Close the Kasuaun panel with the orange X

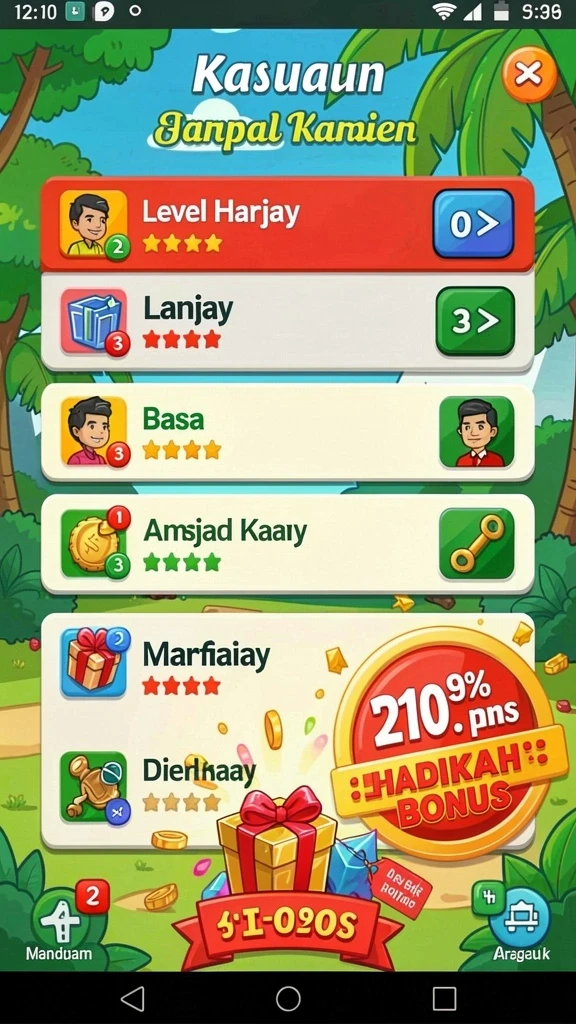pyautogui.click(x=529, y=74)
